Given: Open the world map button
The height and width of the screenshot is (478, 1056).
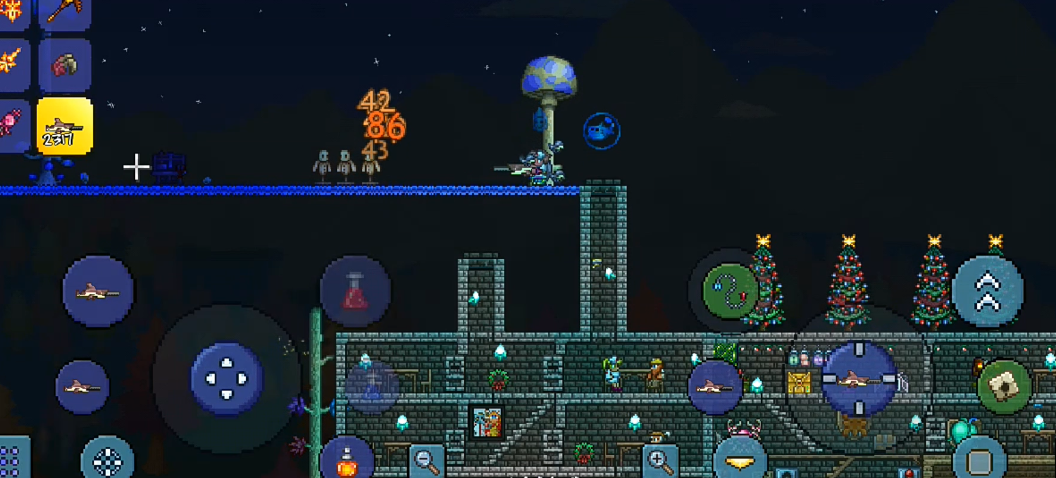Looking at the screenshot, I should tap(1004, 386).
